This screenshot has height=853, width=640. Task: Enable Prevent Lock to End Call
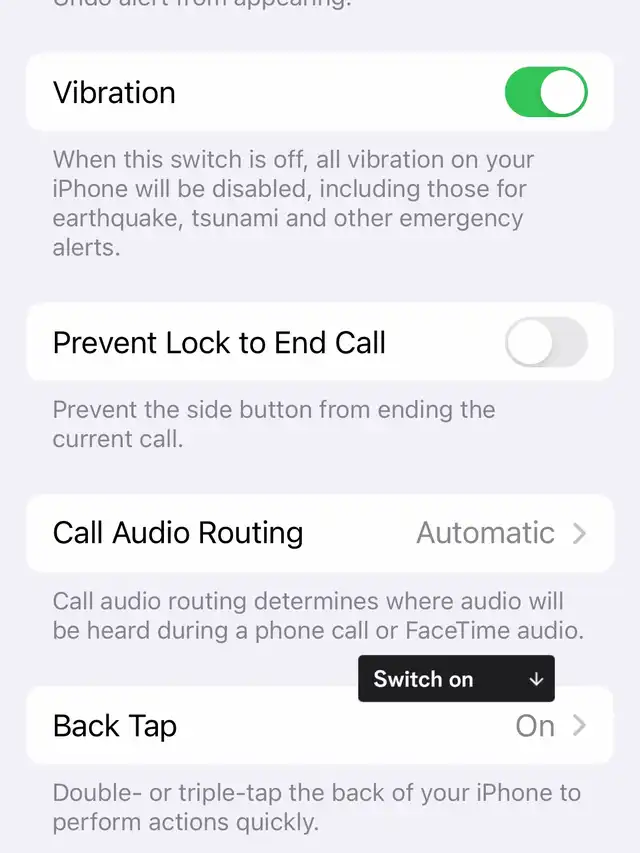click(546, 343)
